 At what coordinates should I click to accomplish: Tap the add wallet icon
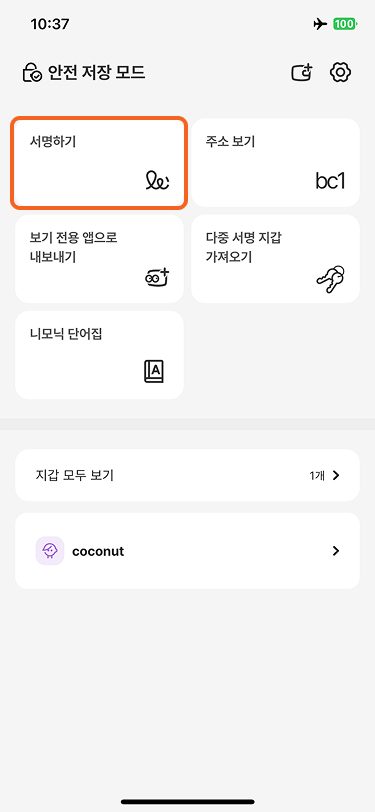pyautogui.click(x=302, y=72)
